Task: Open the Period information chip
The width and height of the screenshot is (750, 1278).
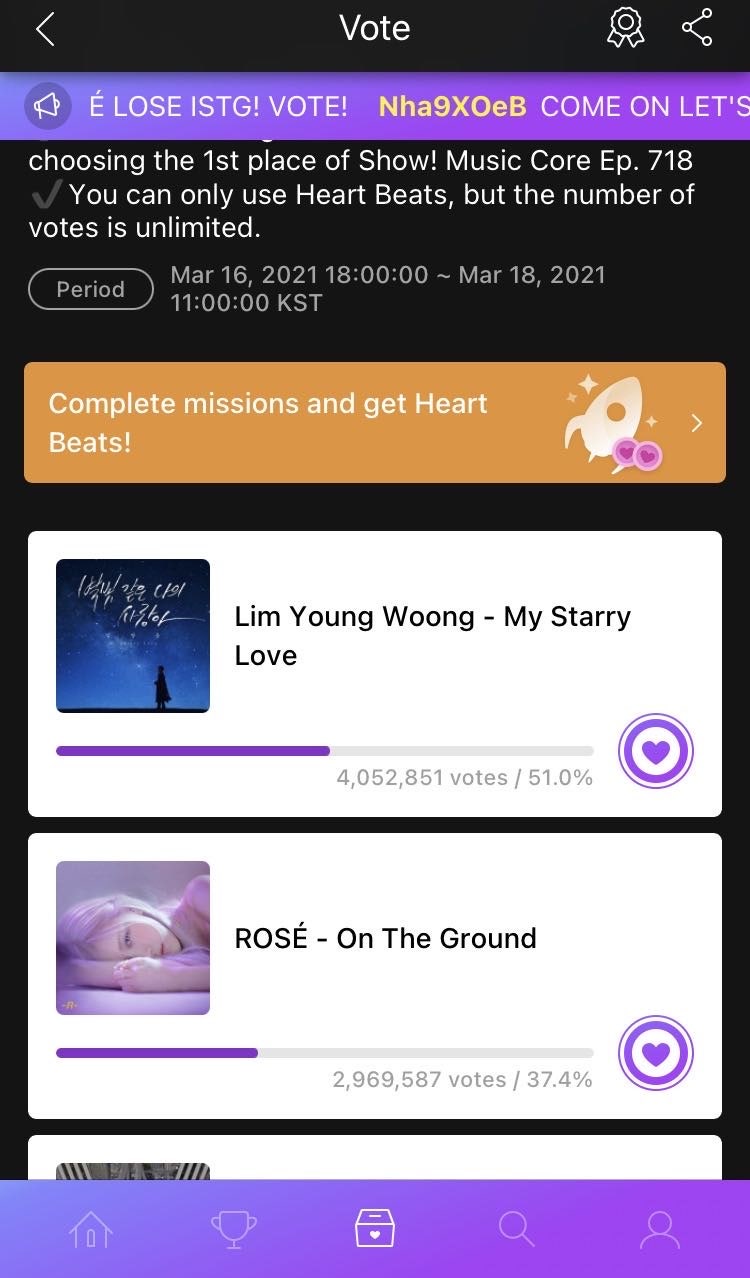Action: coord(90,289)
